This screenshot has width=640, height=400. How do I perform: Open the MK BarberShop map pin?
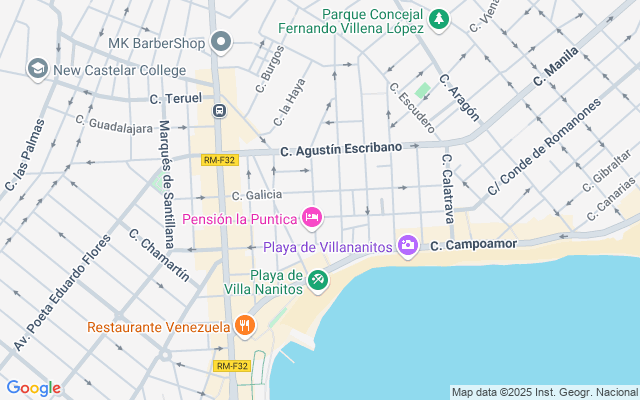click(221, 43)
